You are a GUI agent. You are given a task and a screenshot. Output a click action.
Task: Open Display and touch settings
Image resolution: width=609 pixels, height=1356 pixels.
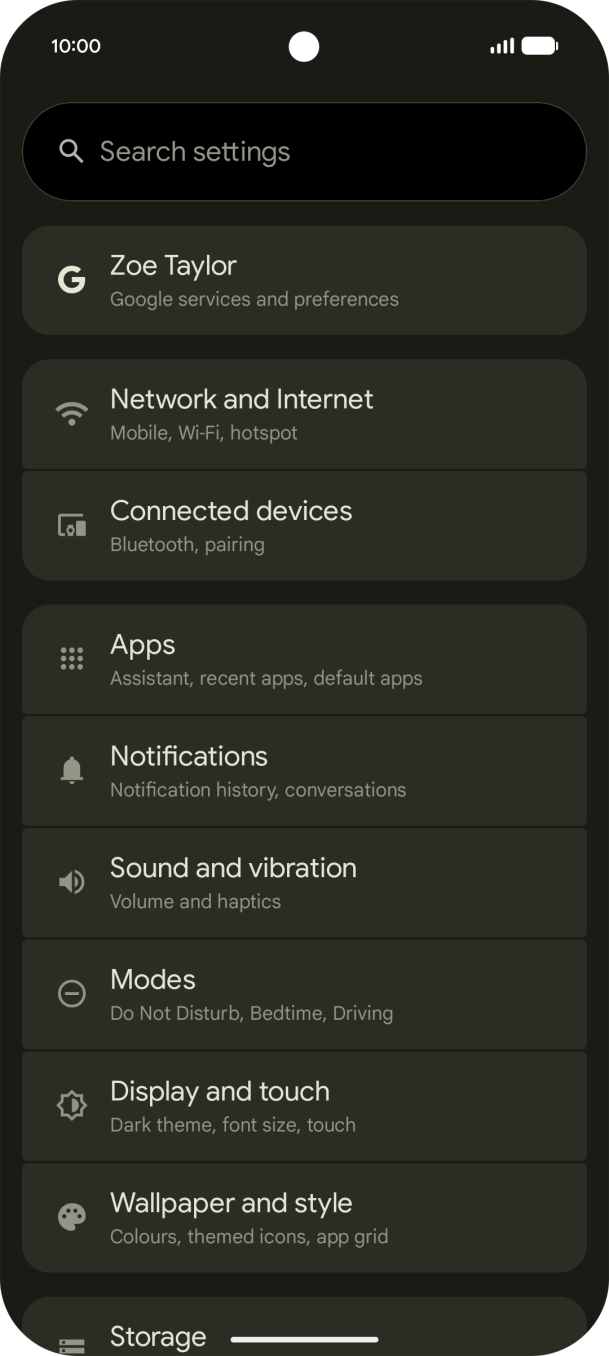point(304,1106)
